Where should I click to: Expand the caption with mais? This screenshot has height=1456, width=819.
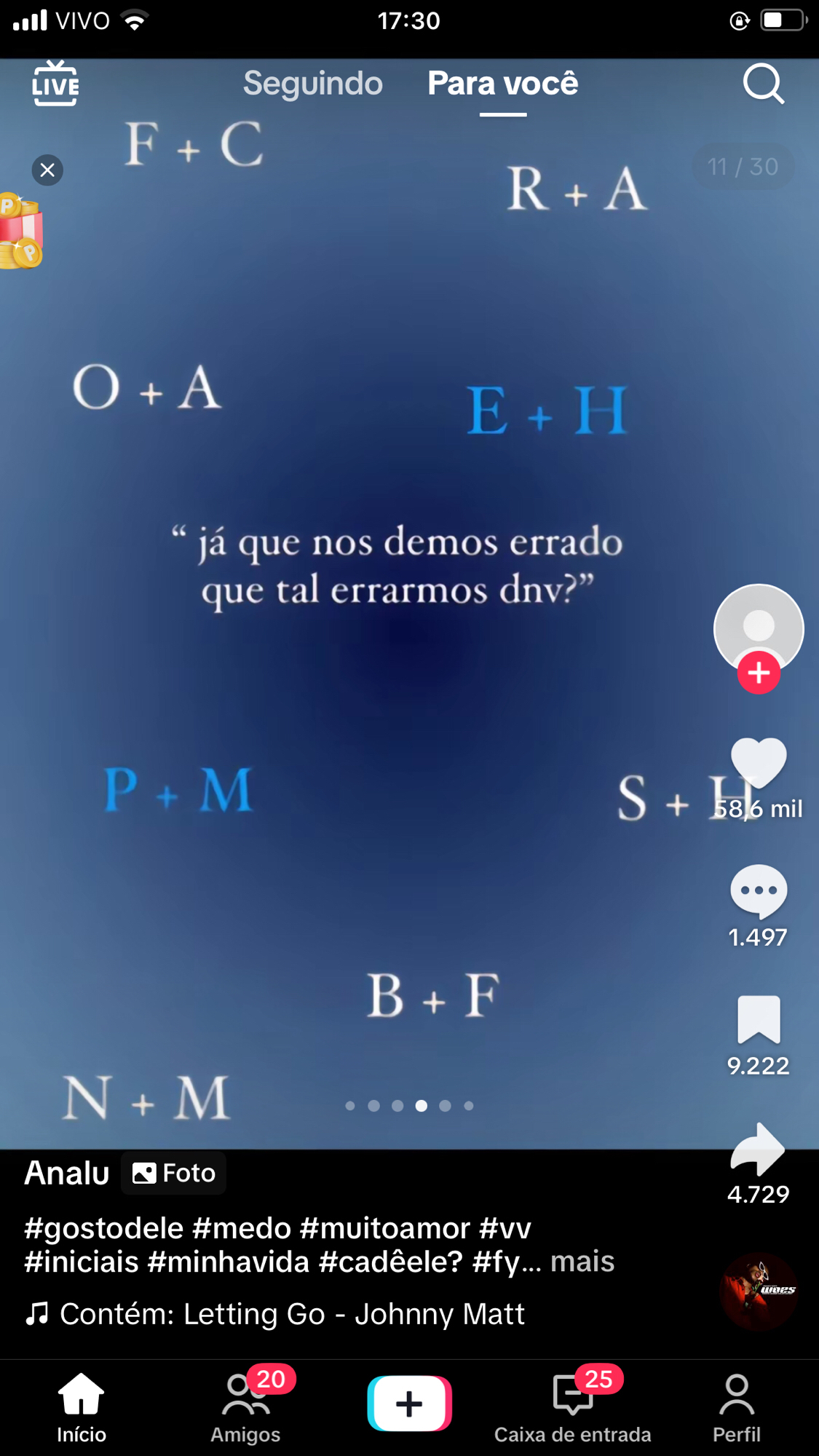click(582, 1262)
